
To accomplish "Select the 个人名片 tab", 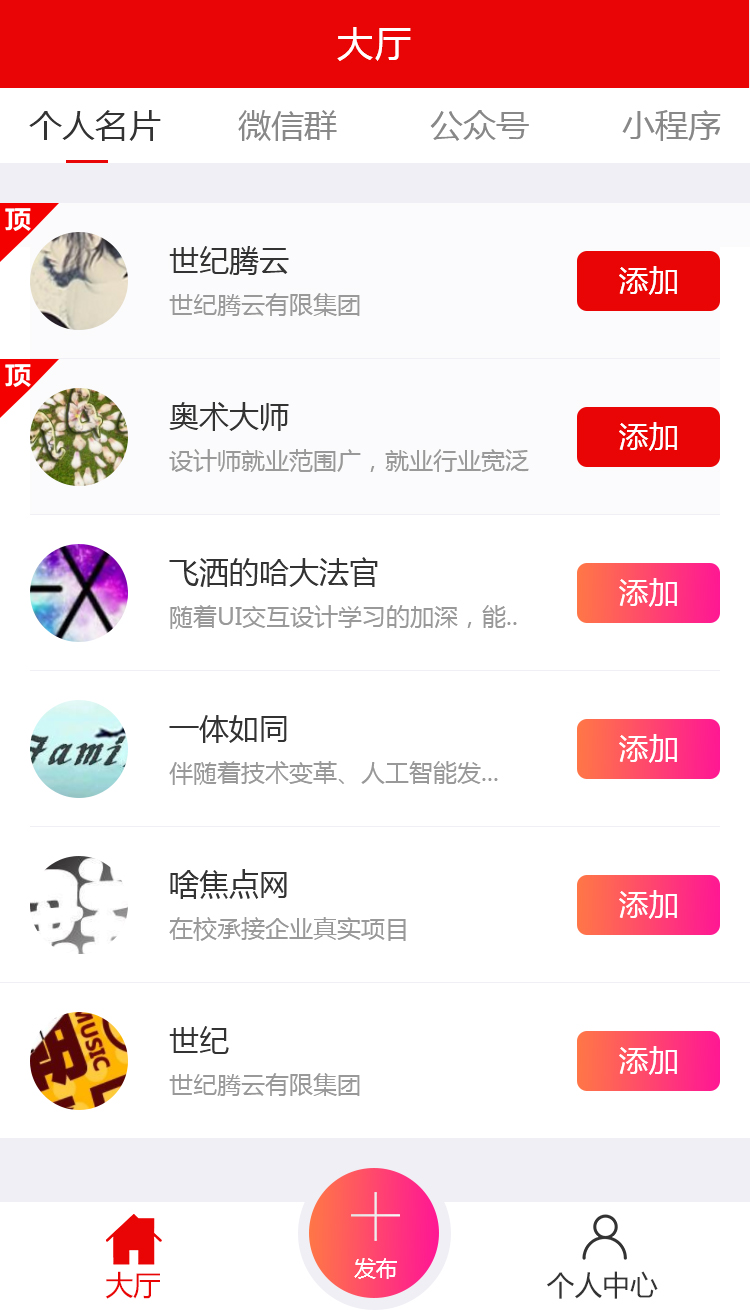I will (95, 126).
